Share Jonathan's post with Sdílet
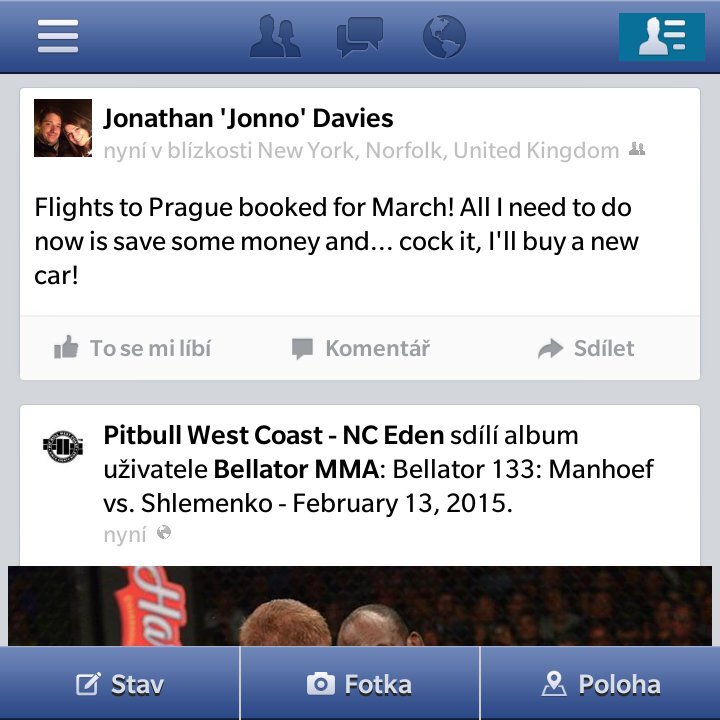Viewport: 720px width, 720px height. tap(586, 348)
